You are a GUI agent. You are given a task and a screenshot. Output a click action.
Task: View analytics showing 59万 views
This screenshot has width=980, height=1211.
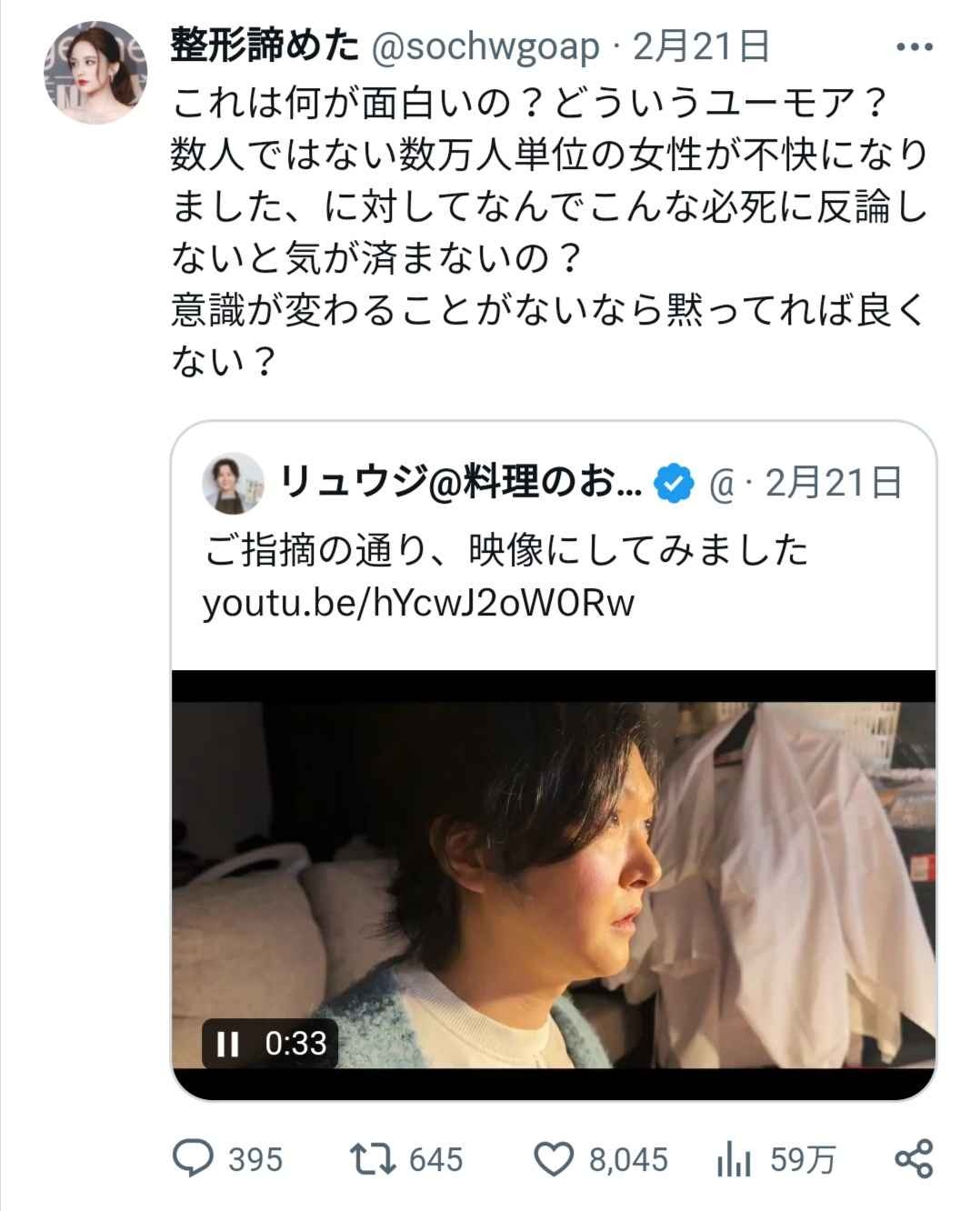tap(733, 1158)
